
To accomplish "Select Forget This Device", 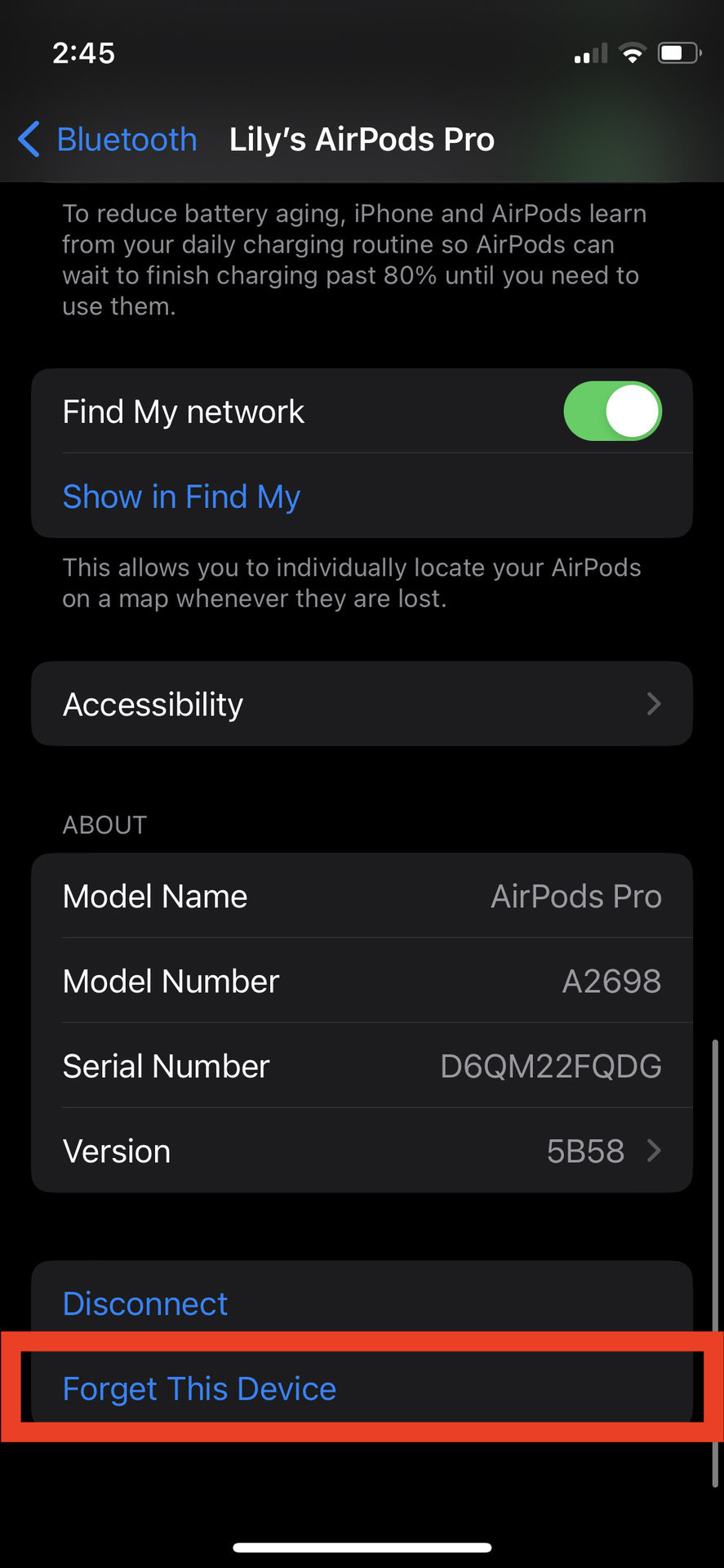I will [200, 1388].
